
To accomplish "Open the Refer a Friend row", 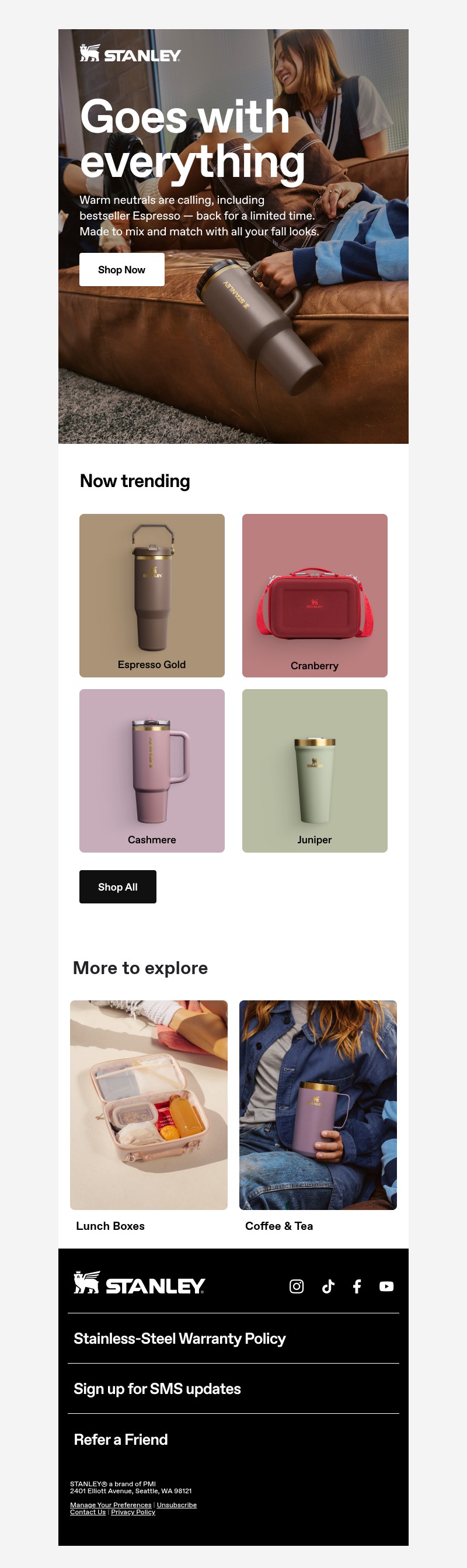I will tap(120, 1439).
